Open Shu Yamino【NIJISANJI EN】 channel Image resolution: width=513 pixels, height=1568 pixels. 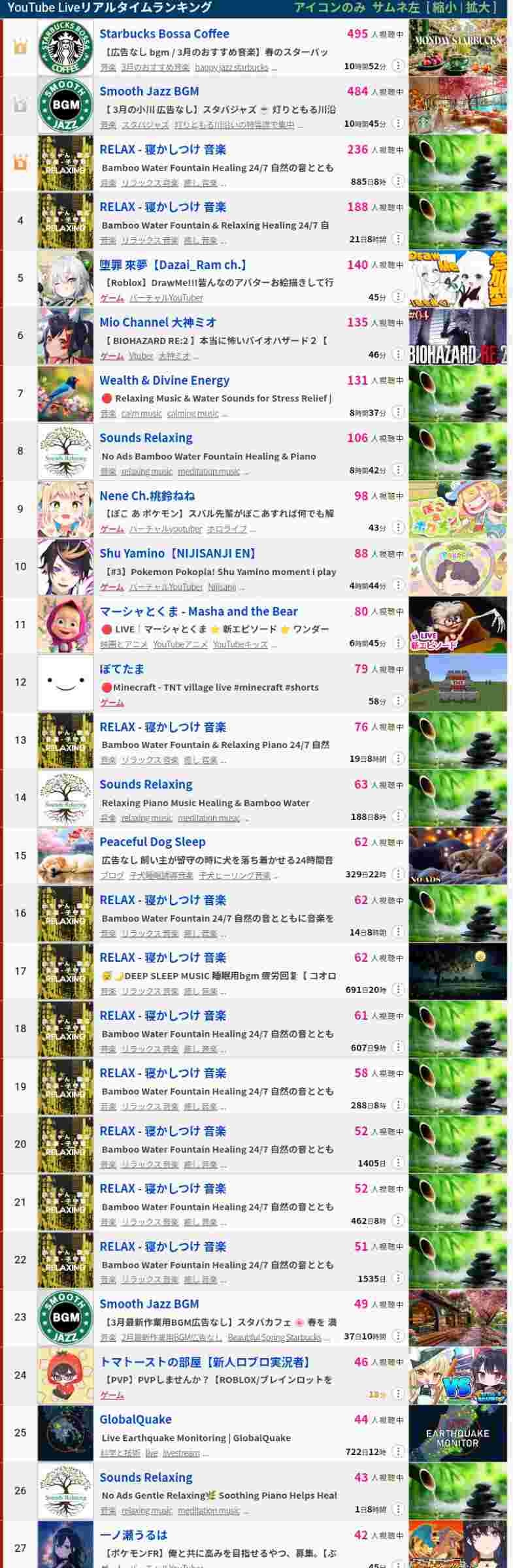[x=178, y=553]
